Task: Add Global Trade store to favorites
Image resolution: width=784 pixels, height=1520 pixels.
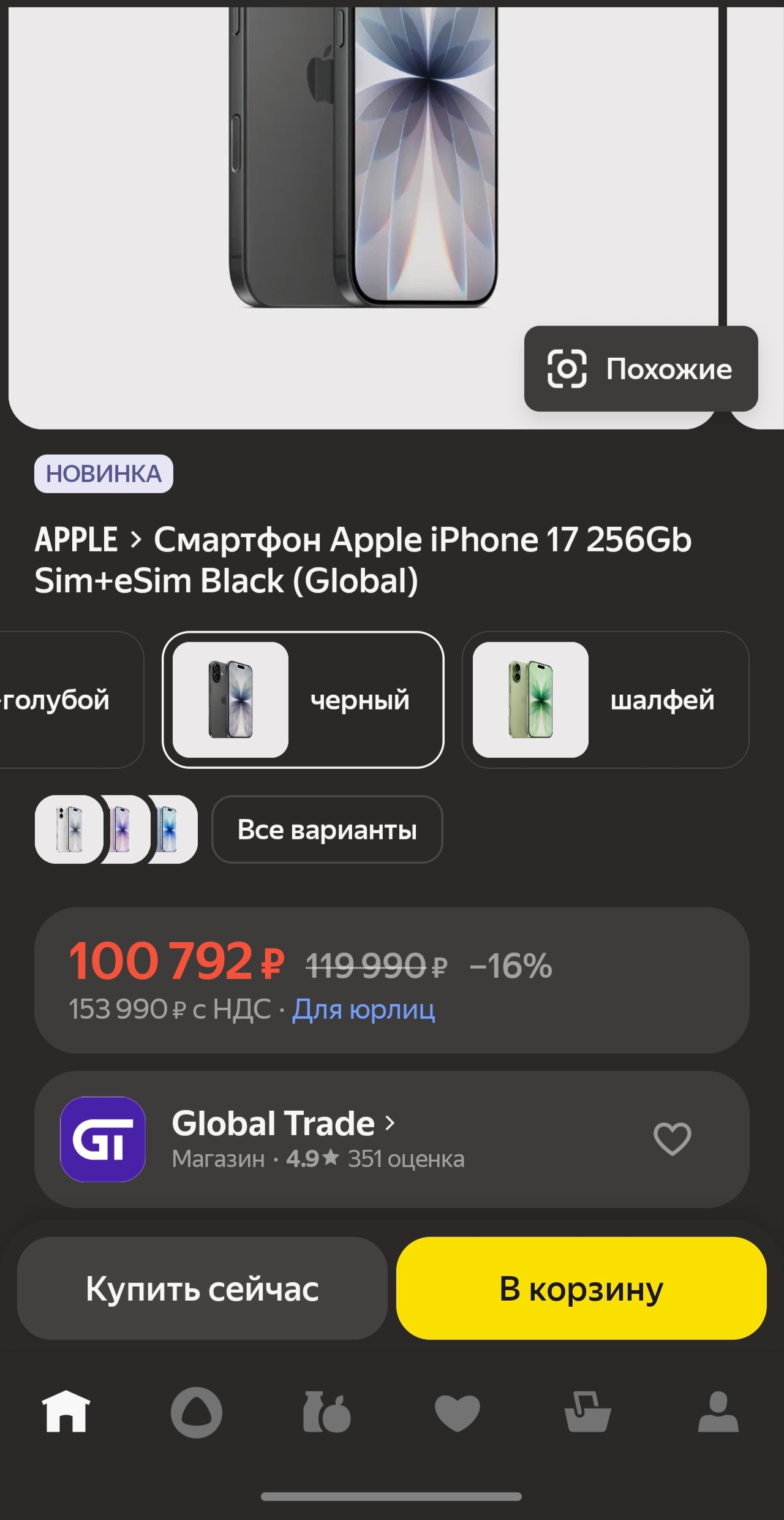Action: 672,1139
